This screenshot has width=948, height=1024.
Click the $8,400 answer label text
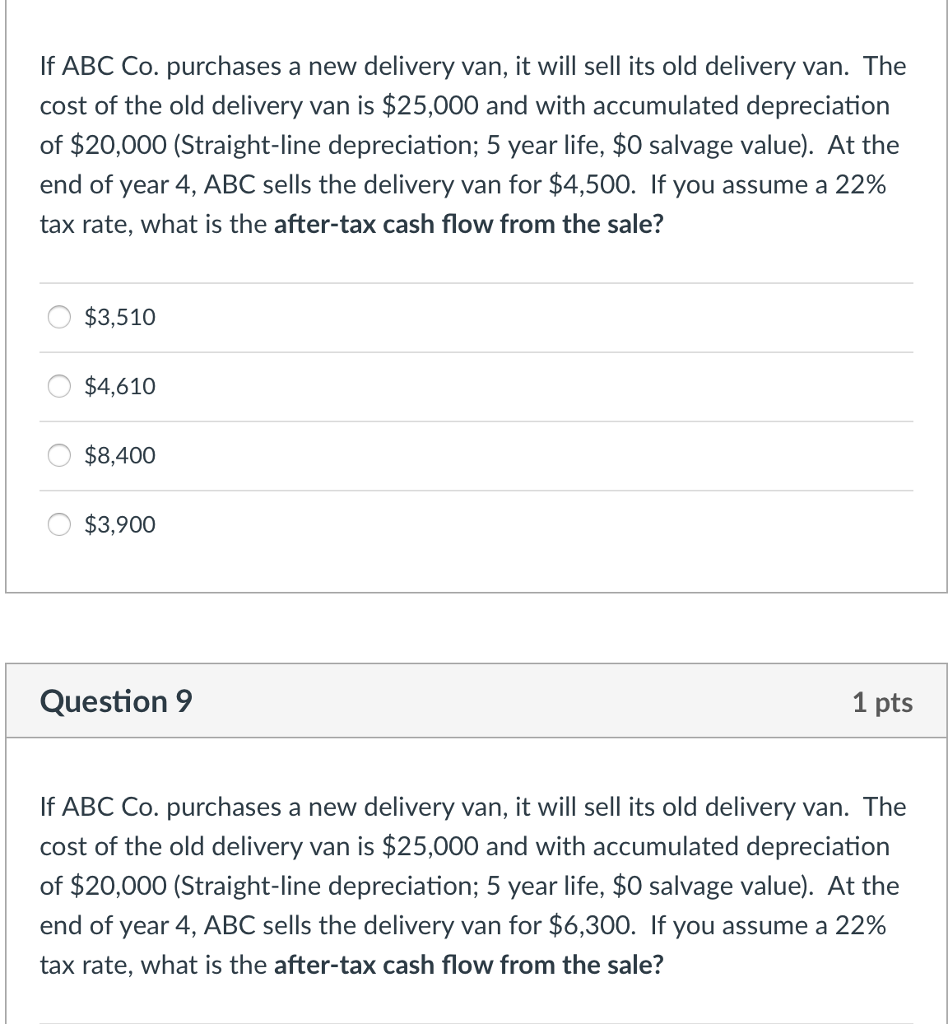point(117,455)
